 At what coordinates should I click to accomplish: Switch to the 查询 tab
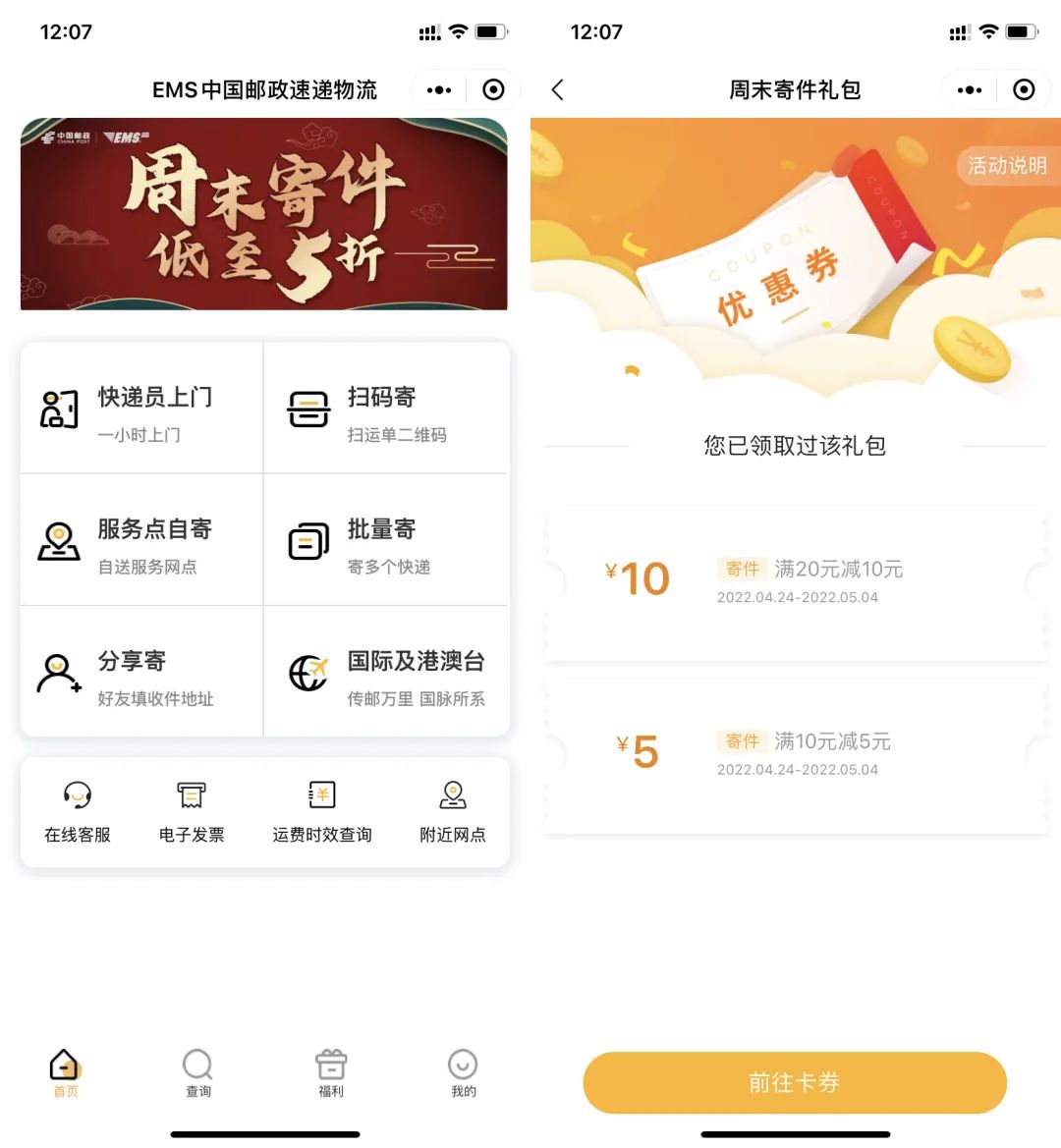pos(197,1072)
